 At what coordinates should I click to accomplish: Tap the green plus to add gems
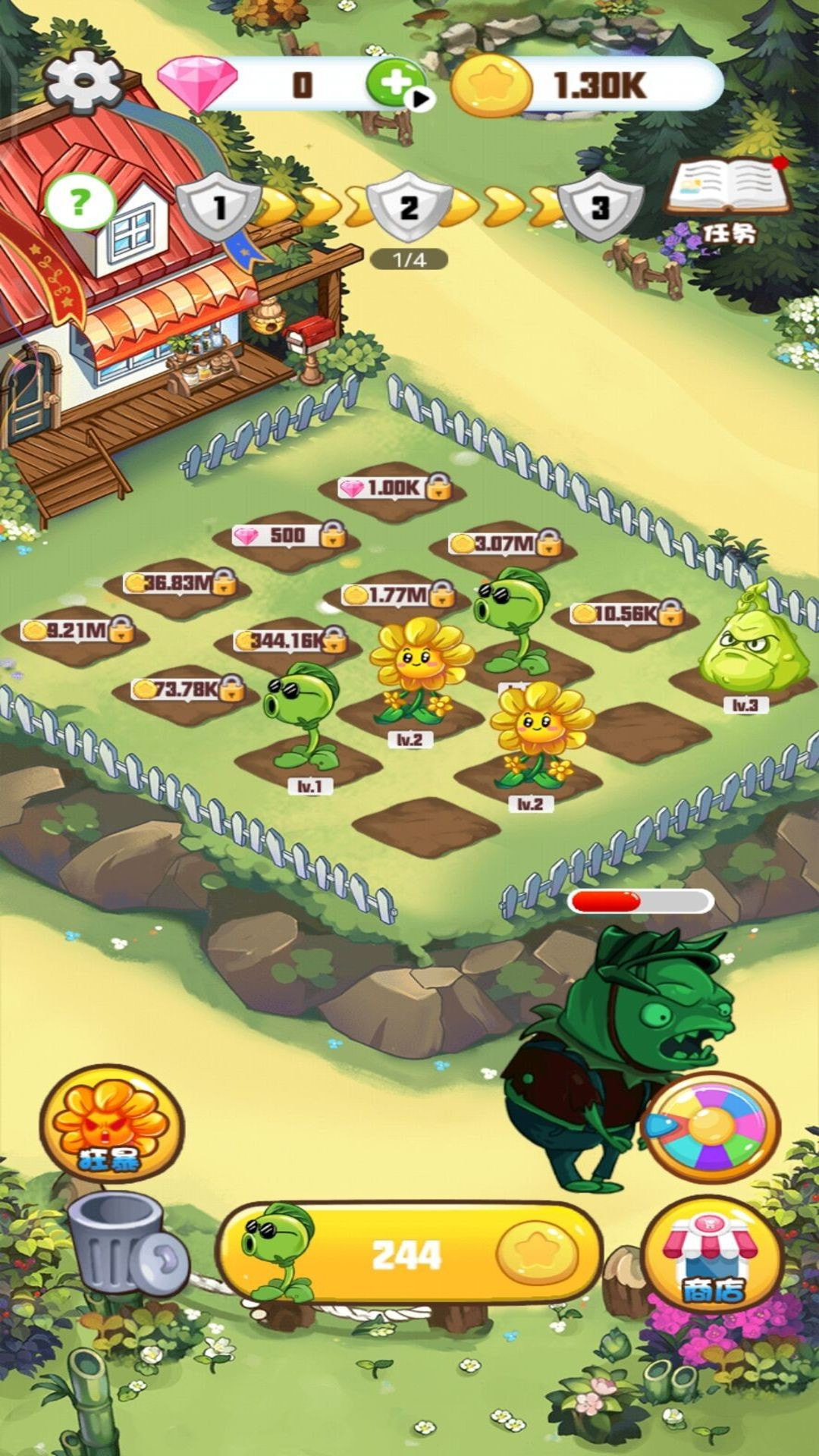click(x=395, y=82)
